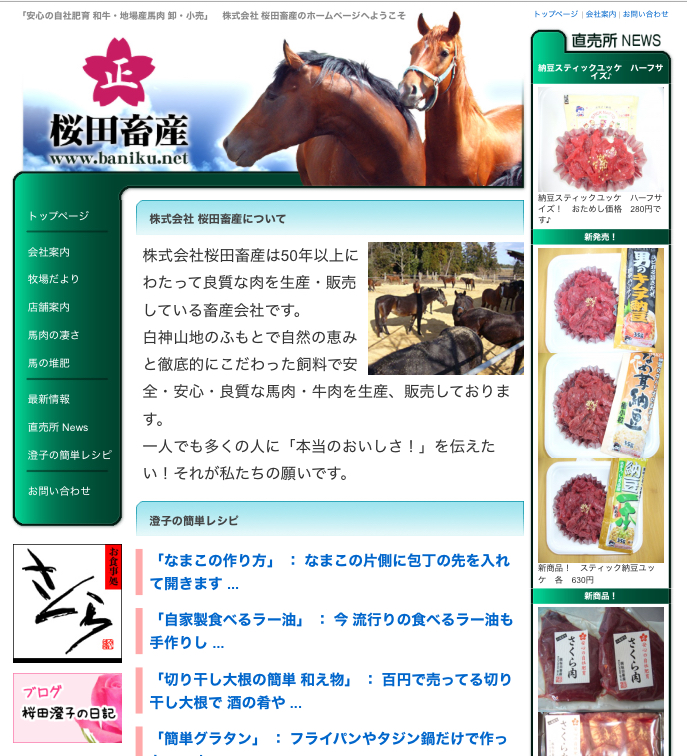This screenshot has width=687, height=756.
Task: Open 会社案内 in the top right links
Action: point(600,14)
